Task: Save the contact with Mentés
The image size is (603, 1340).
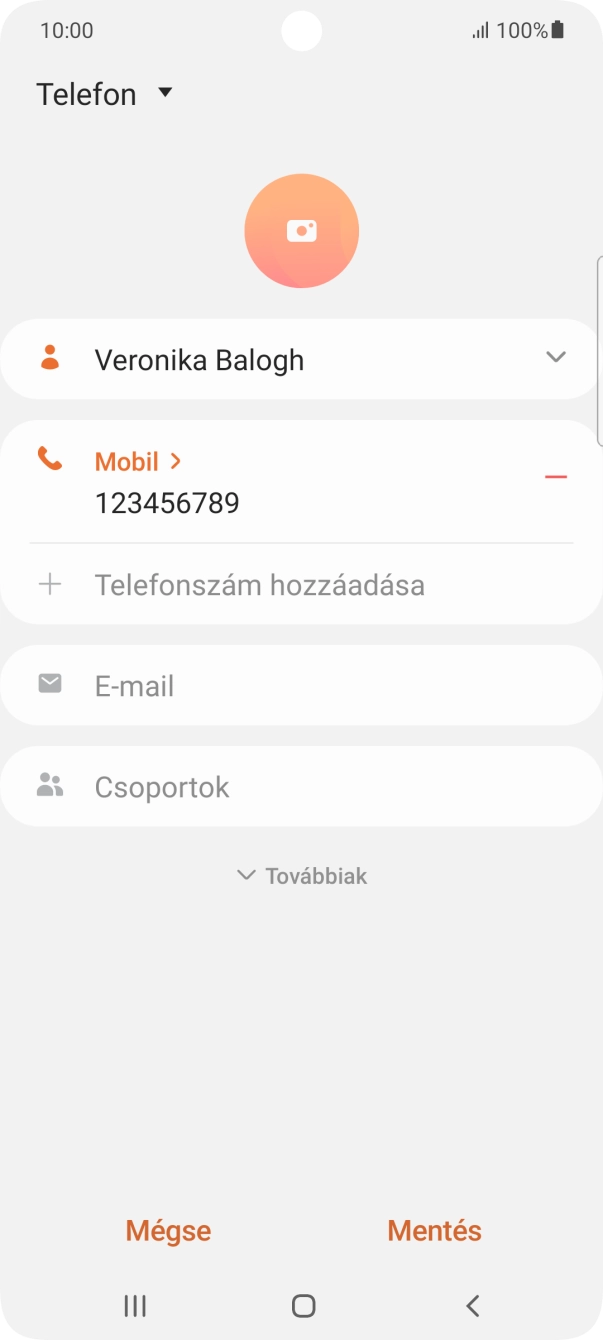Action: [x=434, y=1230]
